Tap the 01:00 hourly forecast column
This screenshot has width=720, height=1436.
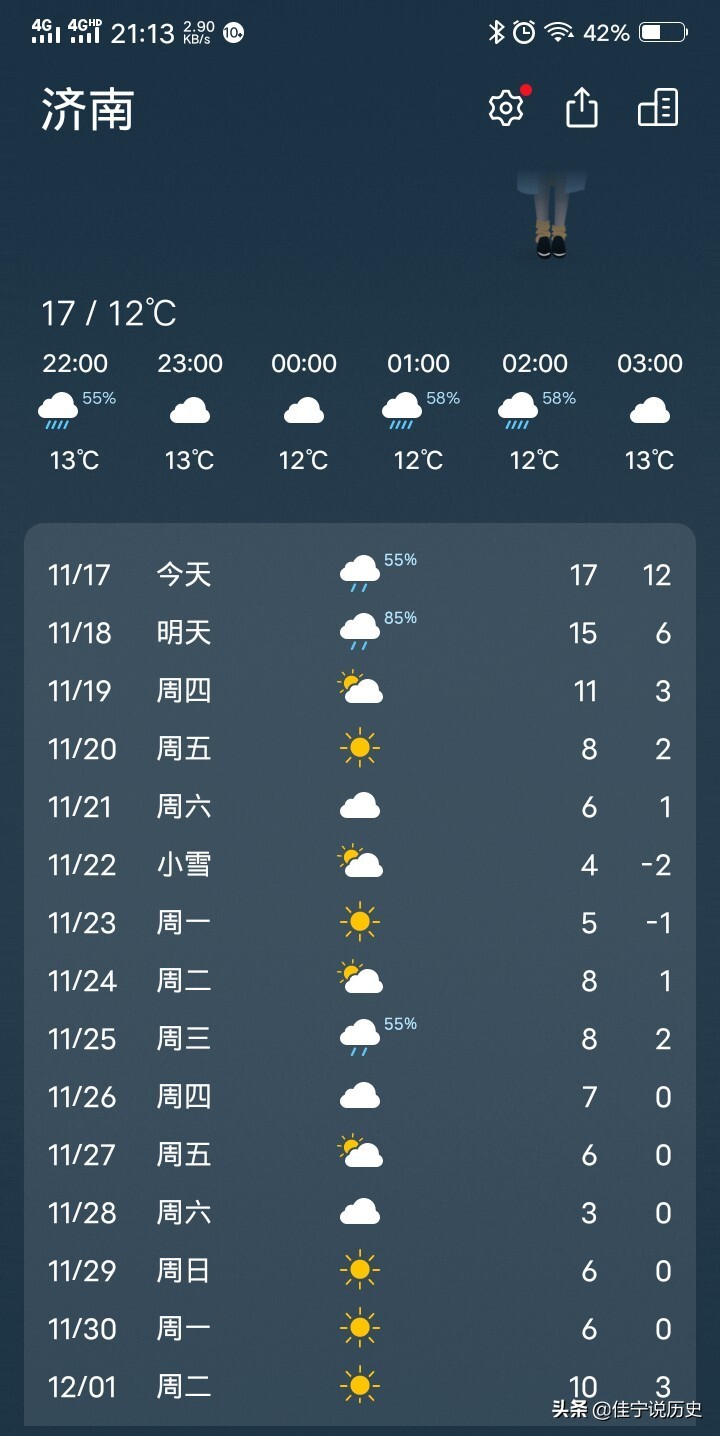coord(418,410)
